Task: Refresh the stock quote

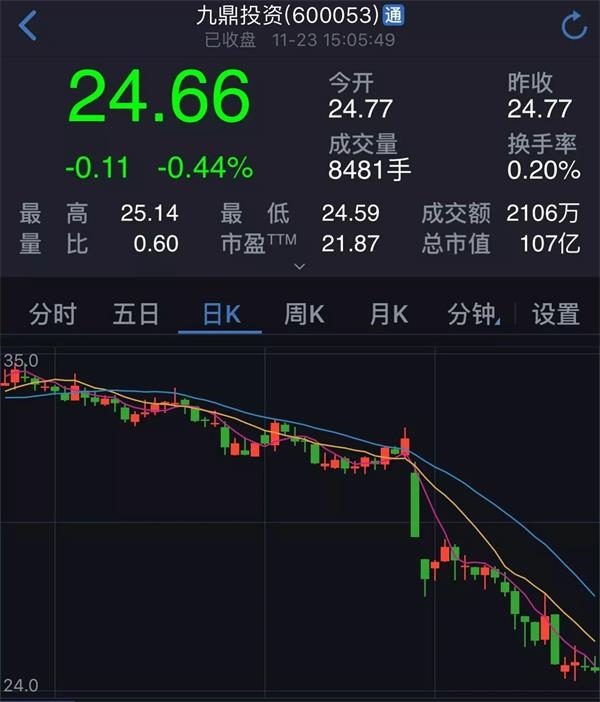Action: coord(573,26)
